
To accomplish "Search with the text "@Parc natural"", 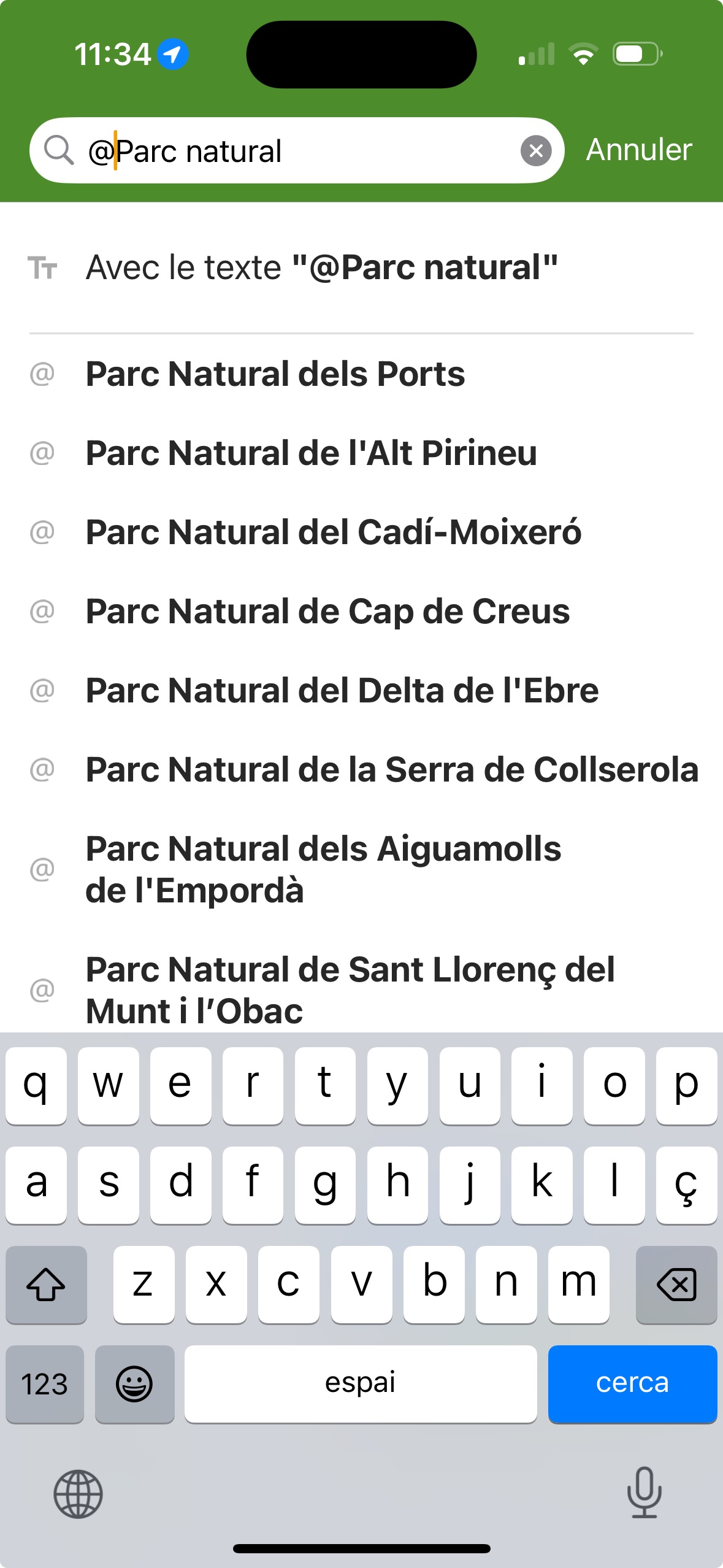I will 321,267.
